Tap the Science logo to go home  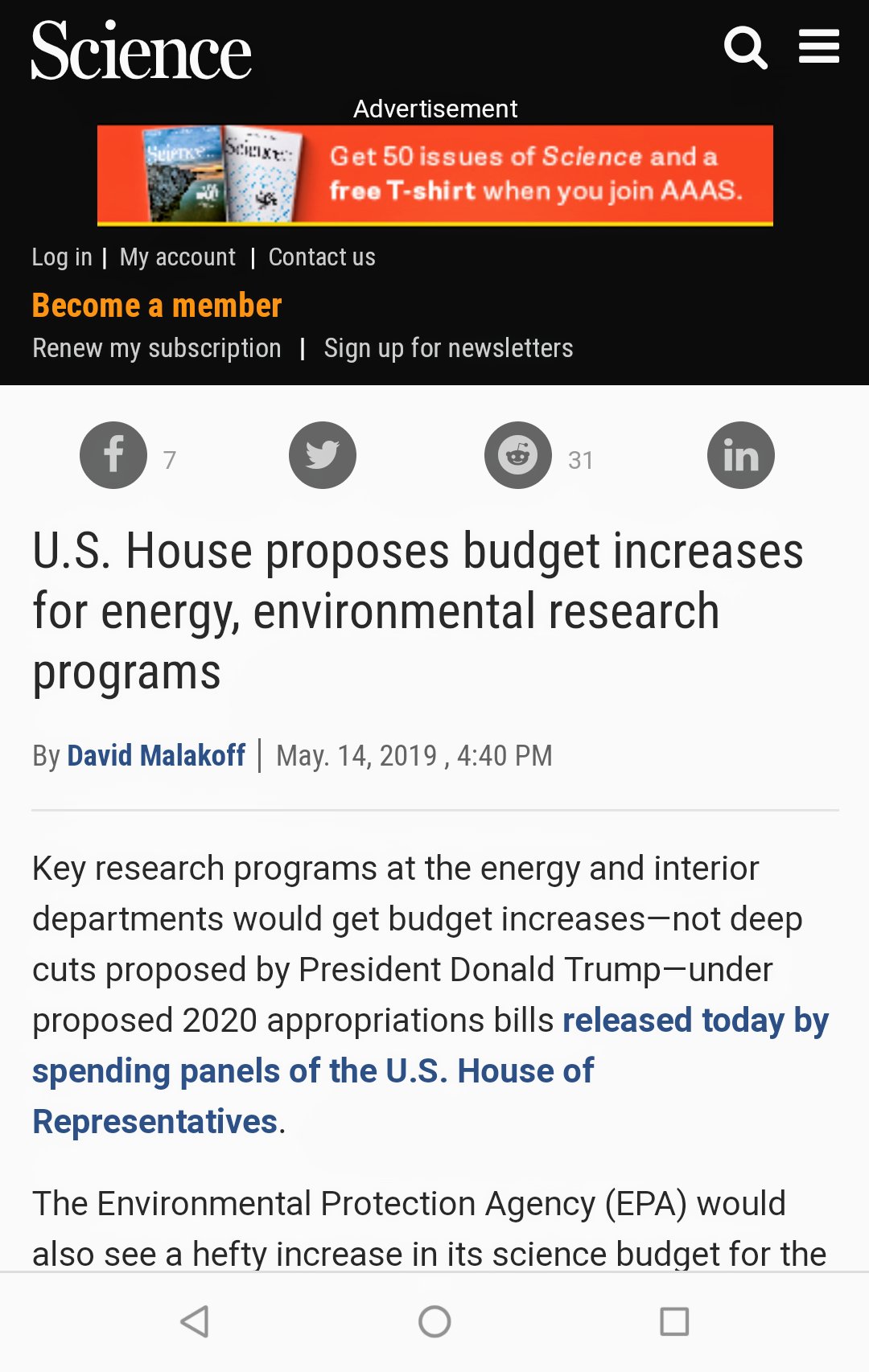(x=142, y=51)
